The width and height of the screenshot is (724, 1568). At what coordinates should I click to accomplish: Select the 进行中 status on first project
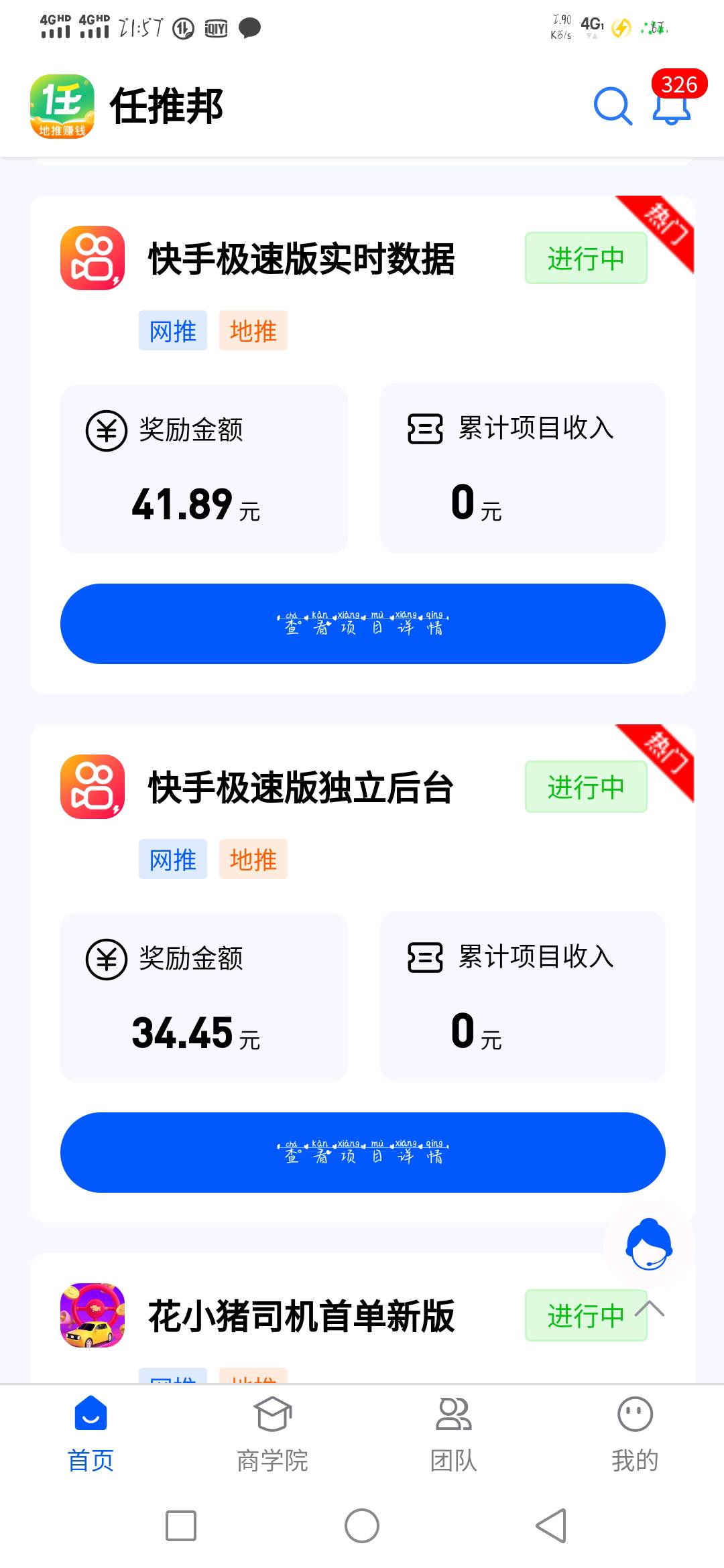click(585, 258)
